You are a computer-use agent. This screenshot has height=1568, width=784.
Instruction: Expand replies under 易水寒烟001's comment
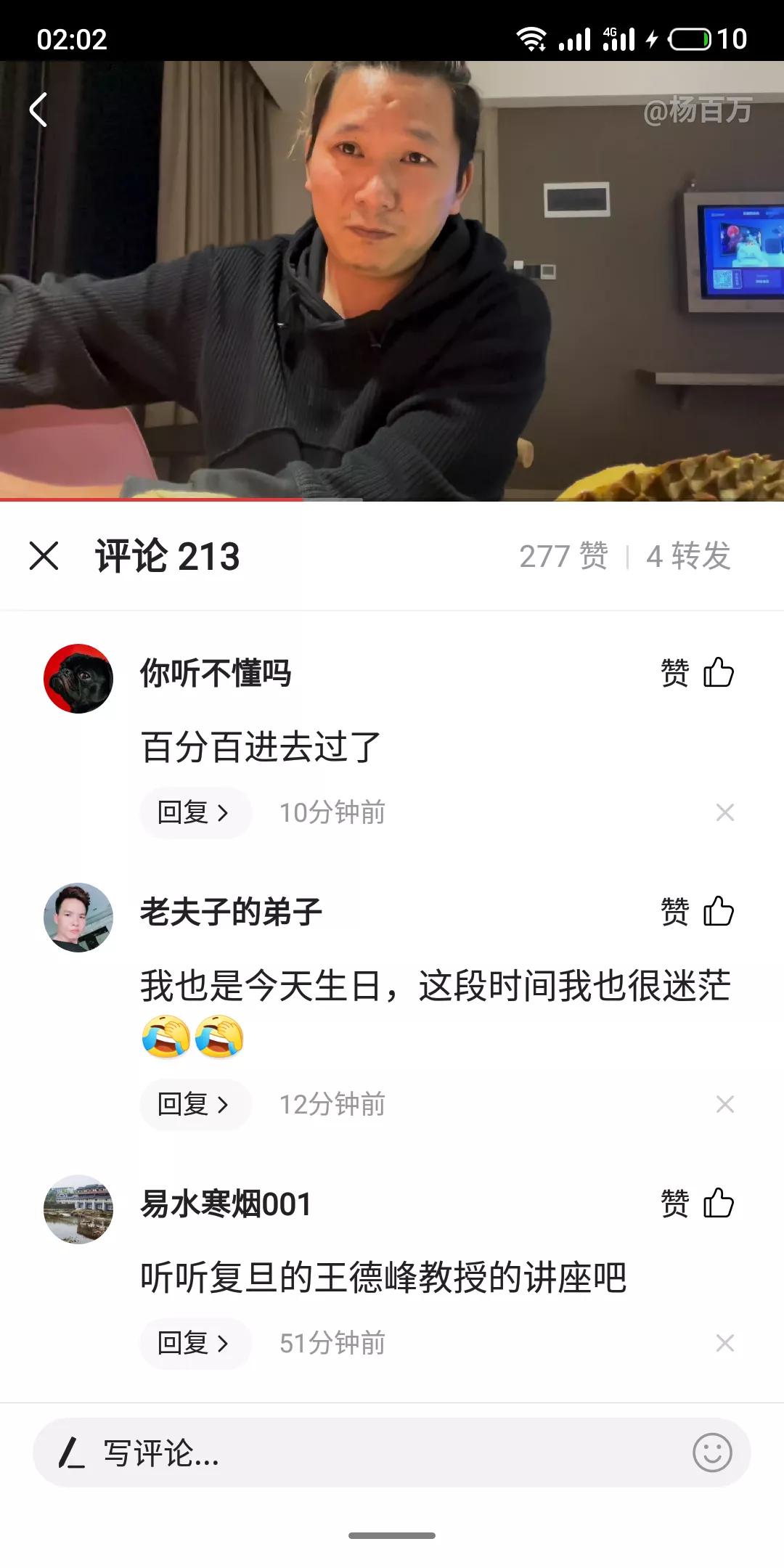pos(195,1344)
